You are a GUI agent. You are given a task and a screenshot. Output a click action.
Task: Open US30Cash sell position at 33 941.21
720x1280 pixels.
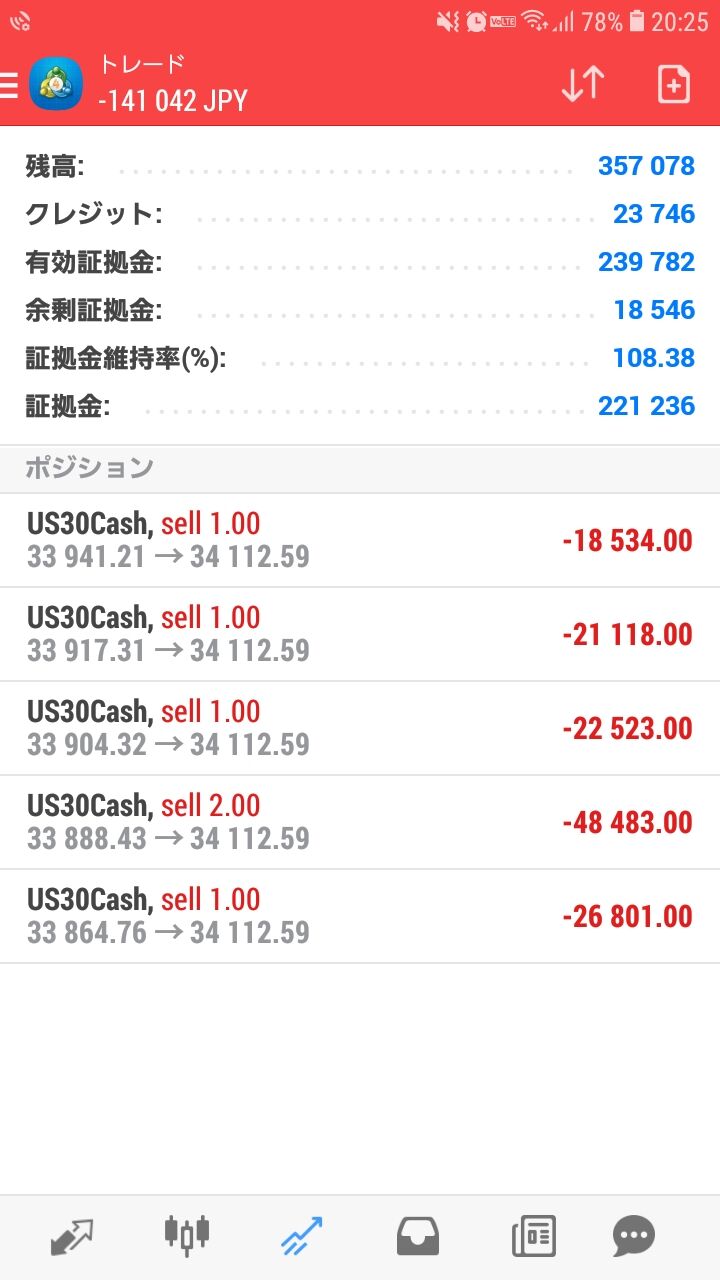[360, 540]
